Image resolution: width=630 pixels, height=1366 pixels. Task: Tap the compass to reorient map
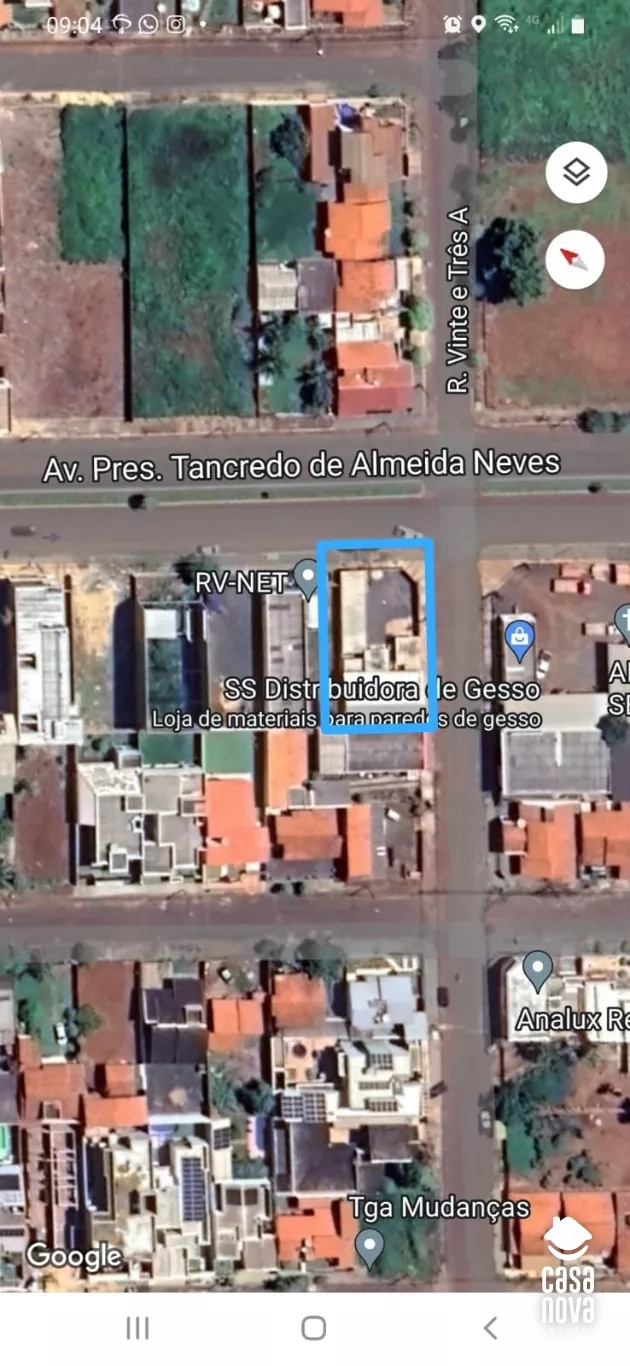(x=576, y=260)
